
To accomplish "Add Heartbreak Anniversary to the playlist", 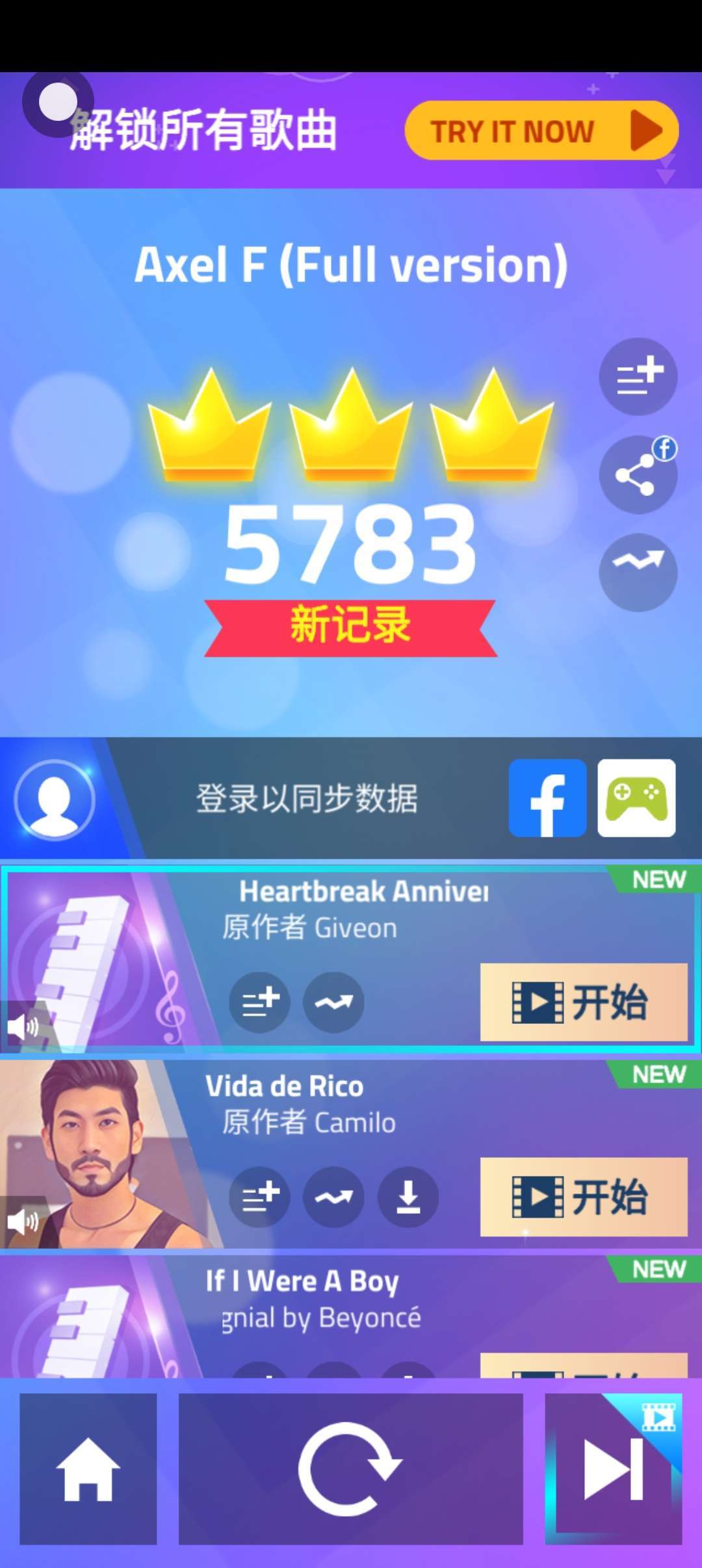I will (x=260, y=1002).
